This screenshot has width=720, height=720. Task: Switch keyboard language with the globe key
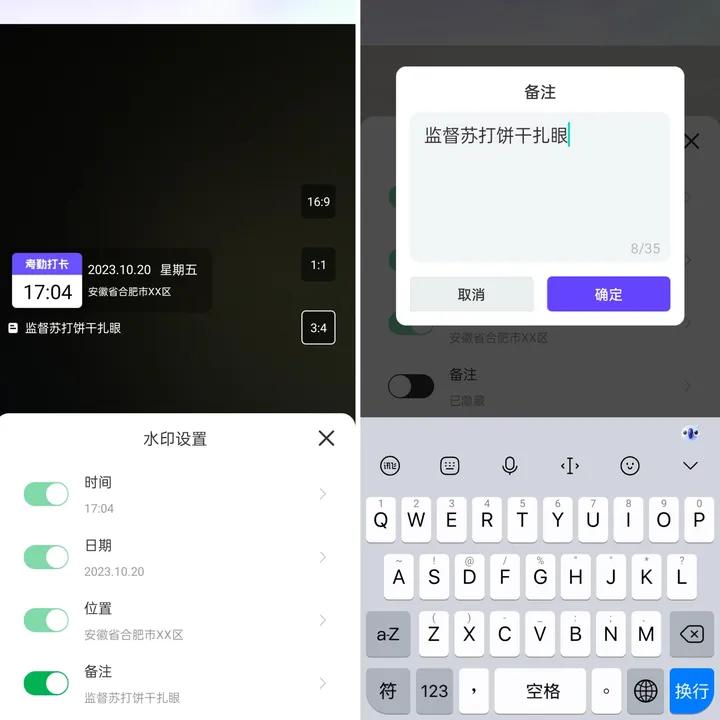tap(646, 691)
